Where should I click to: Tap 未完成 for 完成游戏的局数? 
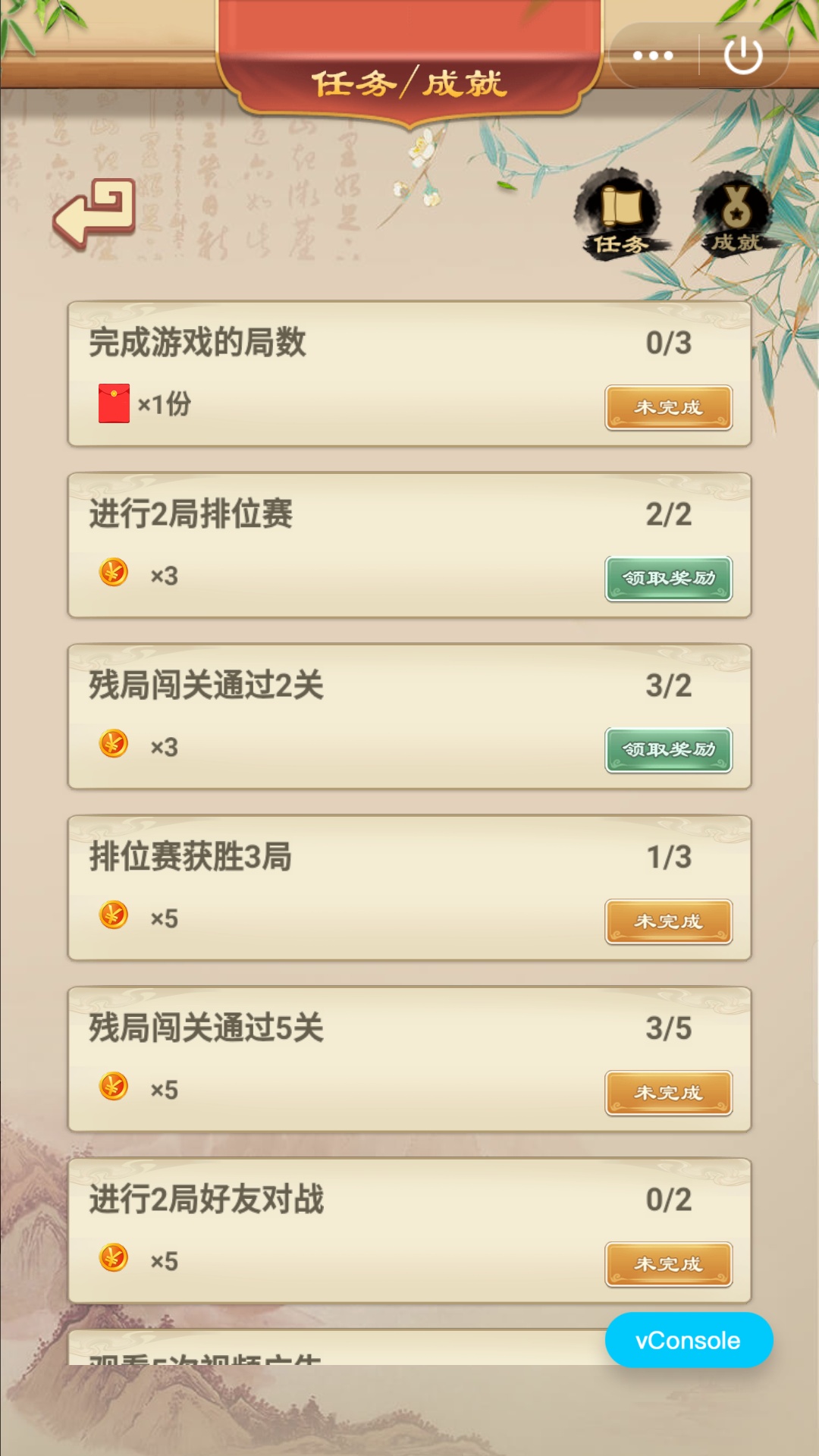(668, 407)
